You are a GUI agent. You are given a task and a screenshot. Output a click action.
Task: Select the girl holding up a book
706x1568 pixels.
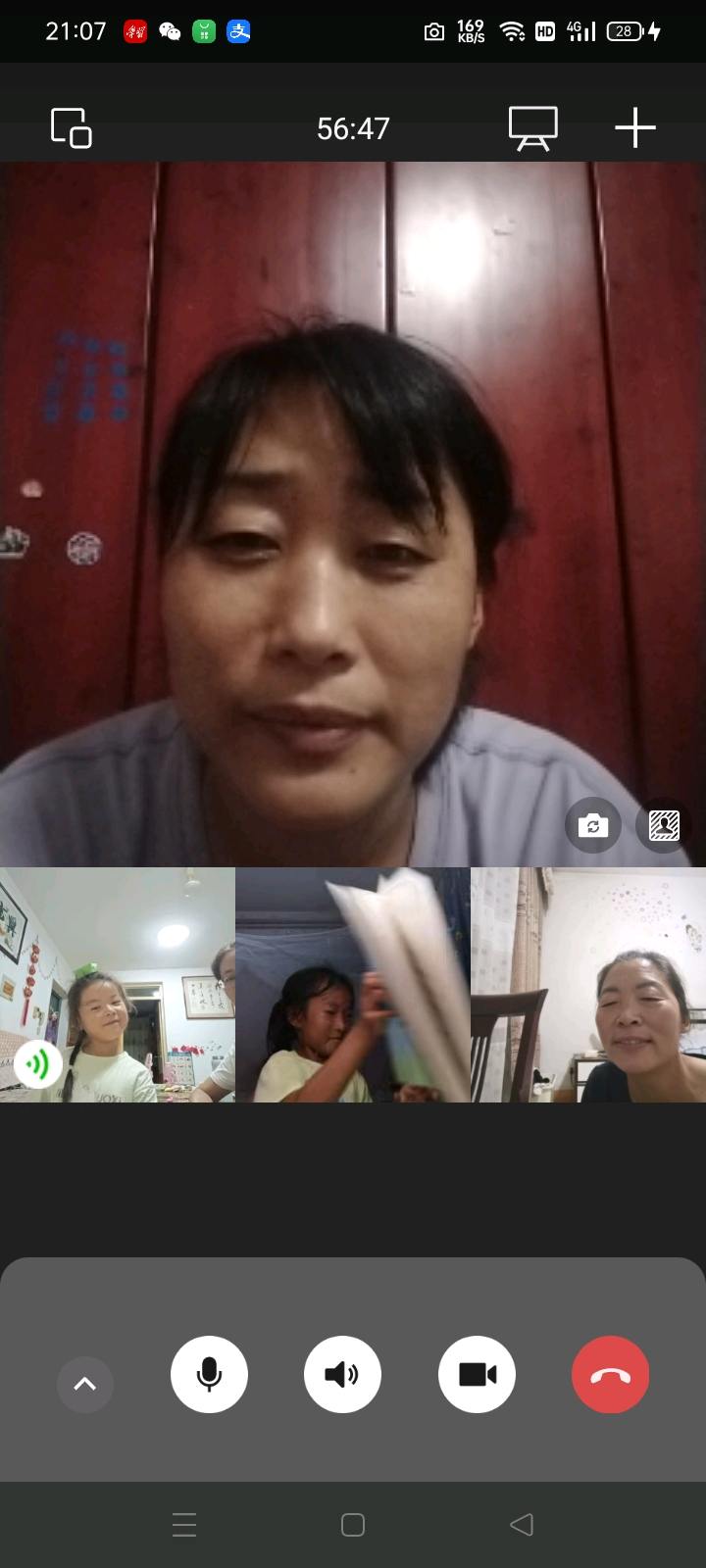353,985
